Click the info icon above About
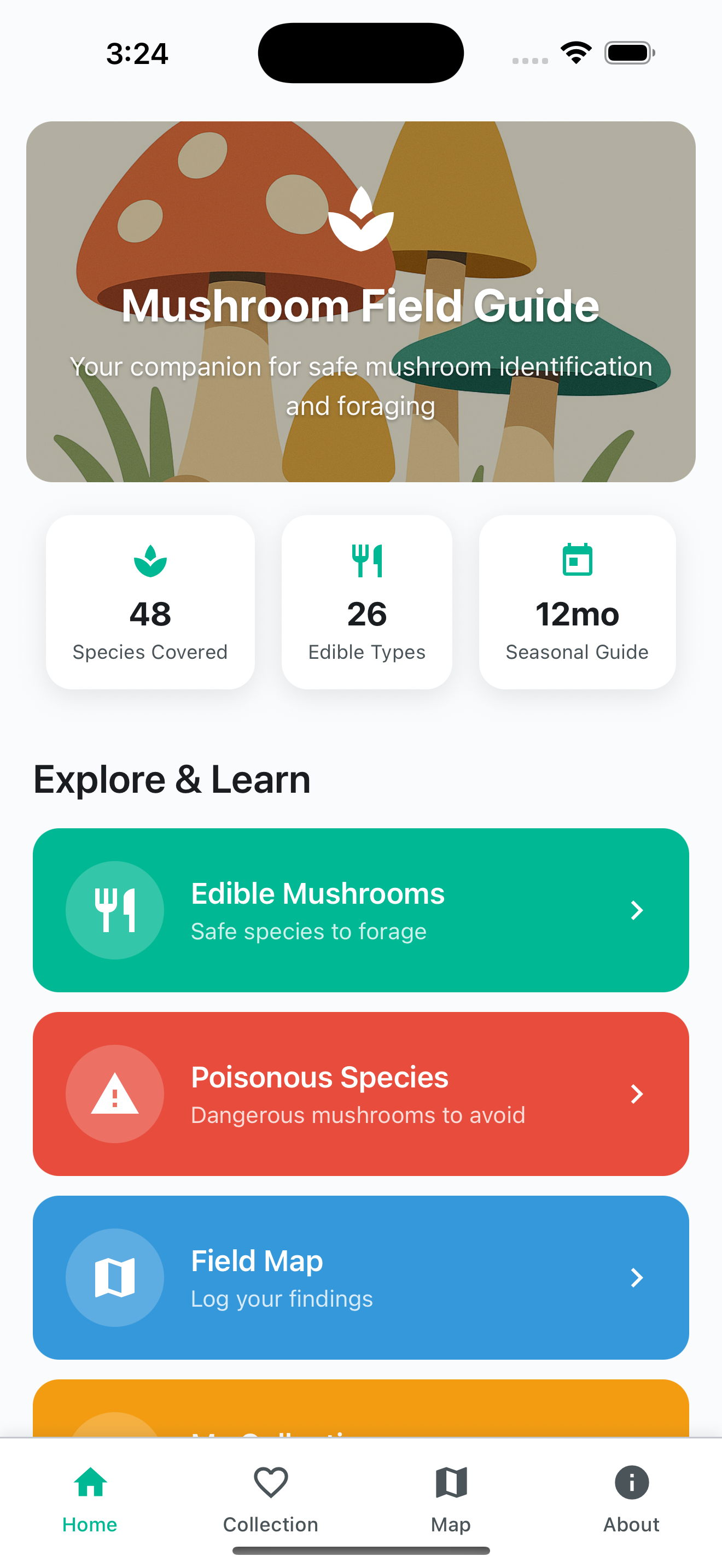The height and width of the screenshot is (1568, 722). coord(631,1483)
